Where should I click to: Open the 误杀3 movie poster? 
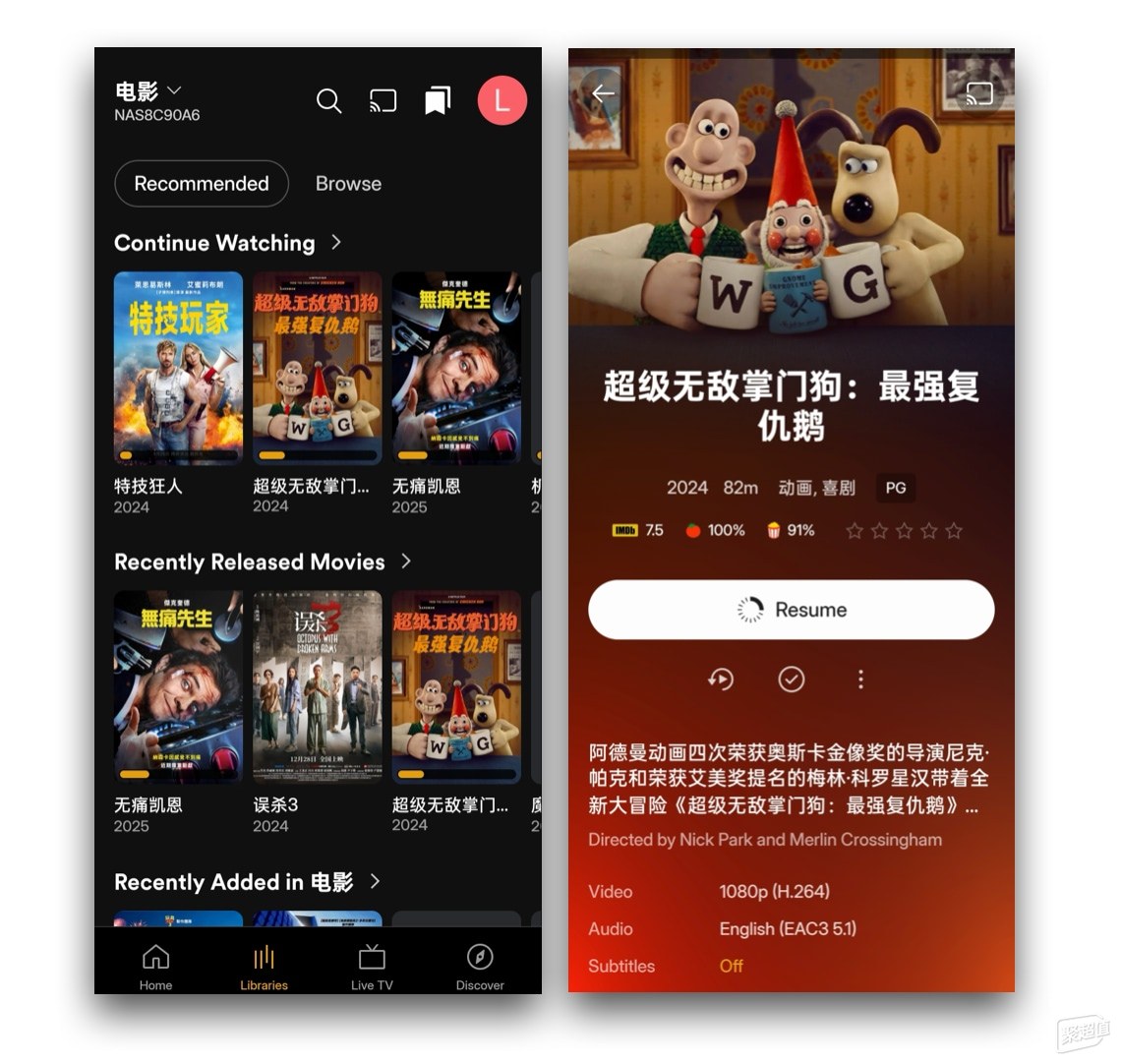tap(317, 686)
